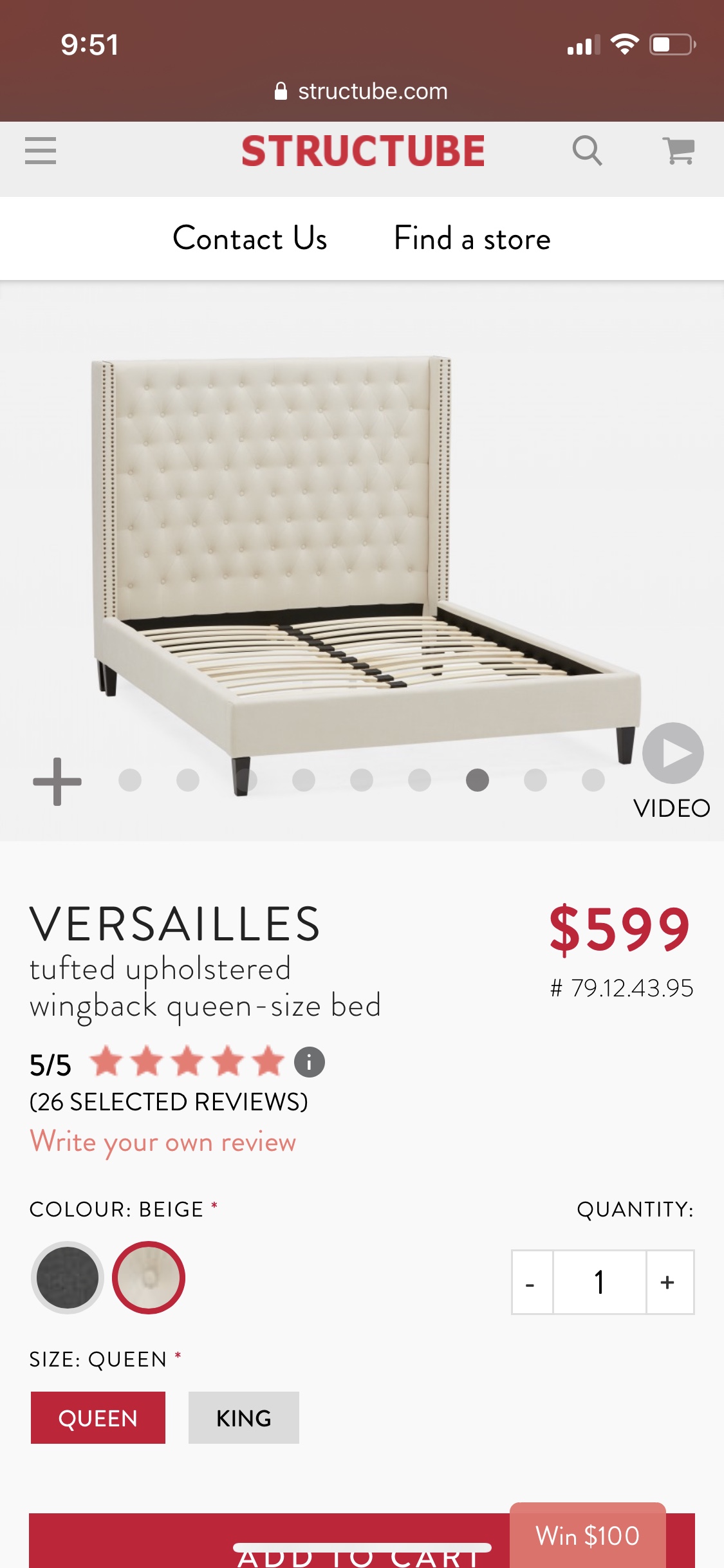Zoom product image with plus icon
This screenshot has width=724, height=1568.
coord(57,781)
